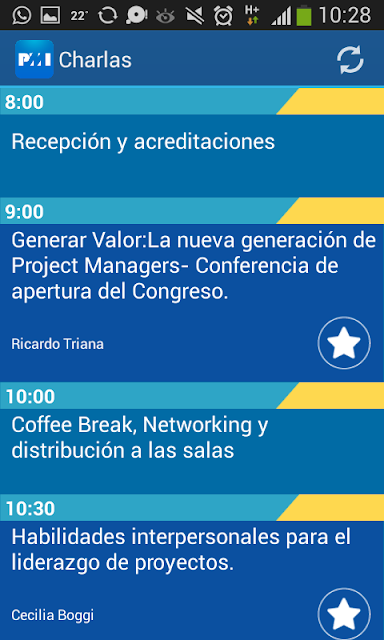Favorite the Ricardo Triana talk
The height and width of the screenshot is (640, 384).
(x=344, y=343)
